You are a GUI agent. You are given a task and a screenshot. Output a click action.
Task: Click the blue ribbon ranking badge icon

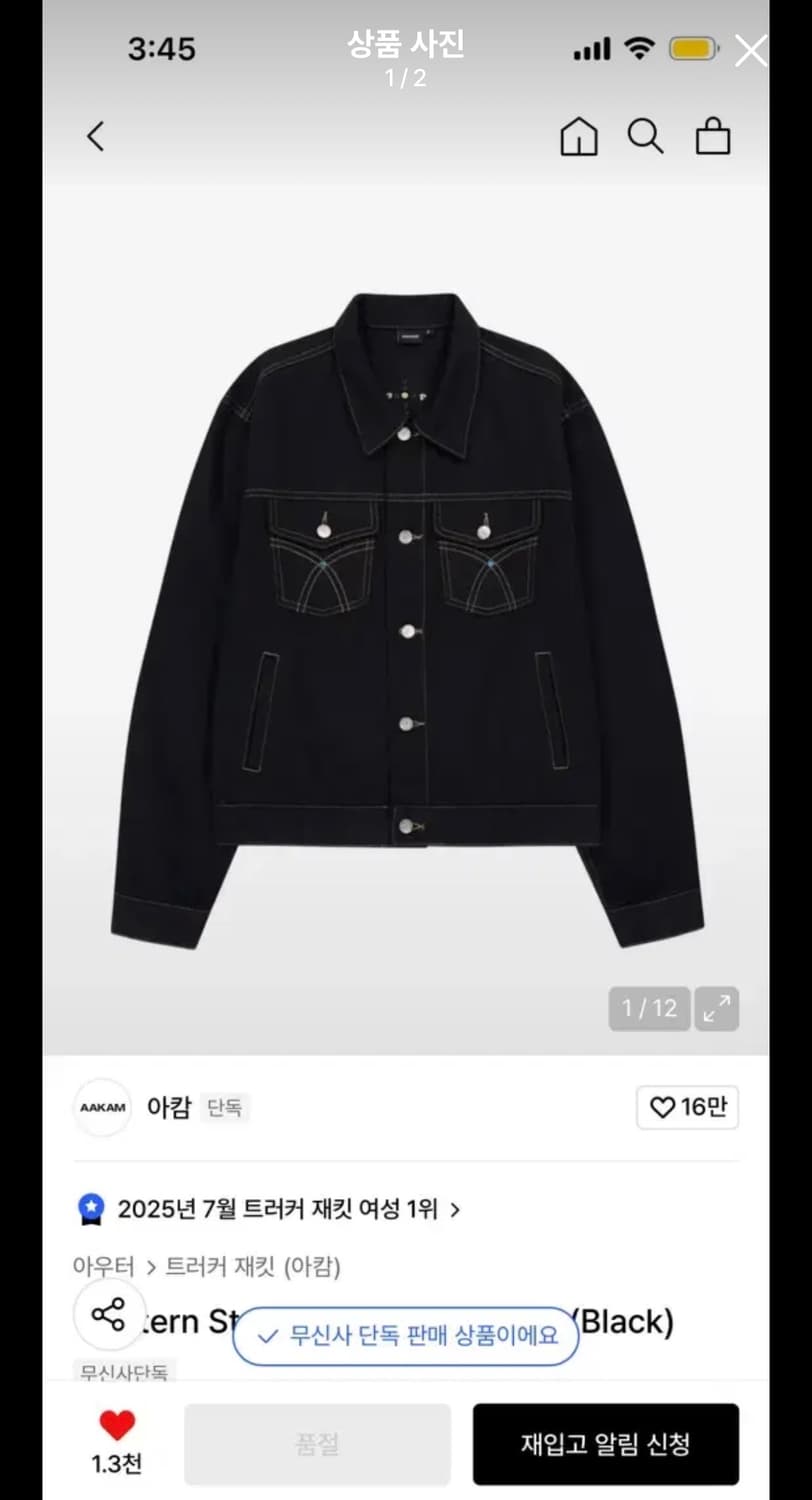93,1209
